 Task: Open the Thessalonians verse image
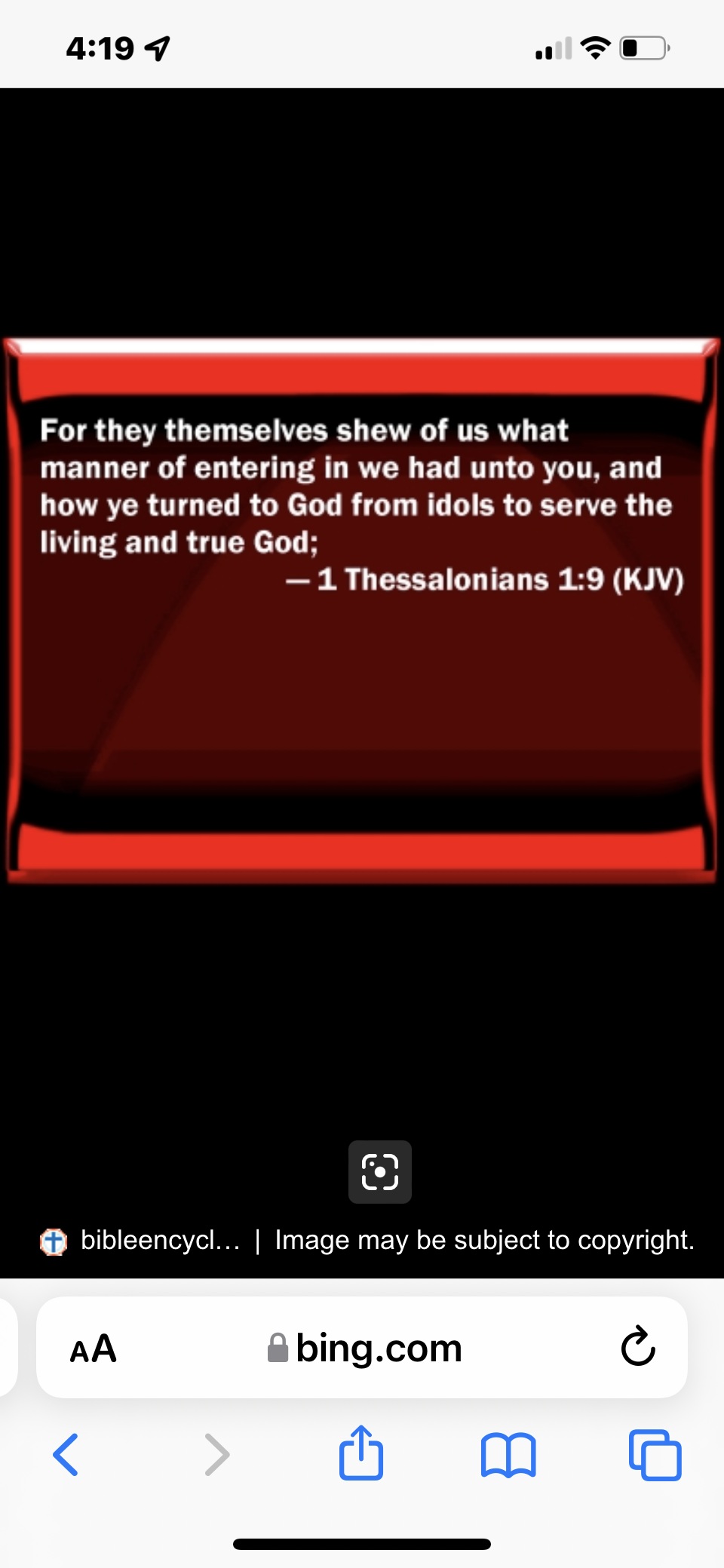pyautogui.click(x=362, y=611)
